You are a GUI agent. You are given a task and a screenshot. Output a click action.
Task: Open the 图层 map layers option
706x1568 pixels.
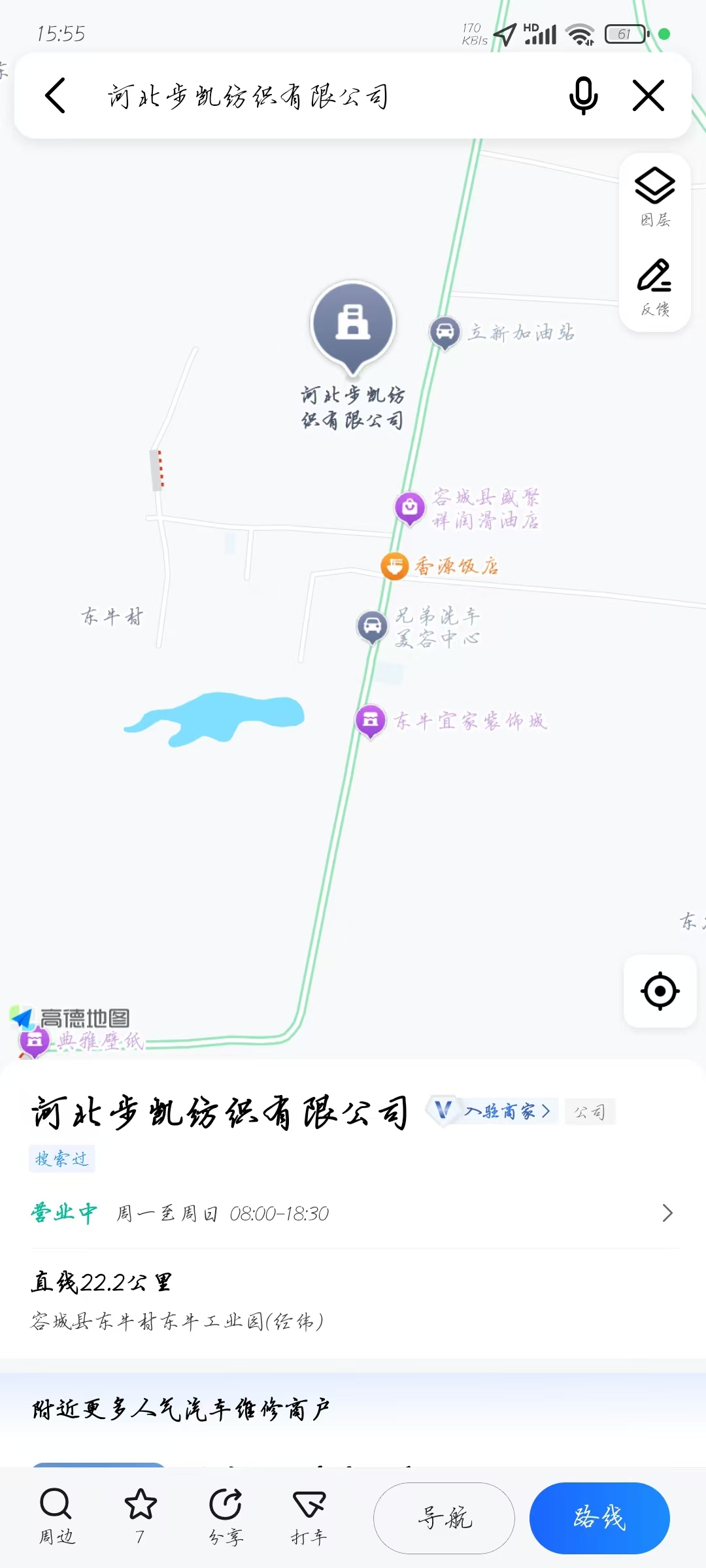(655, 197)
